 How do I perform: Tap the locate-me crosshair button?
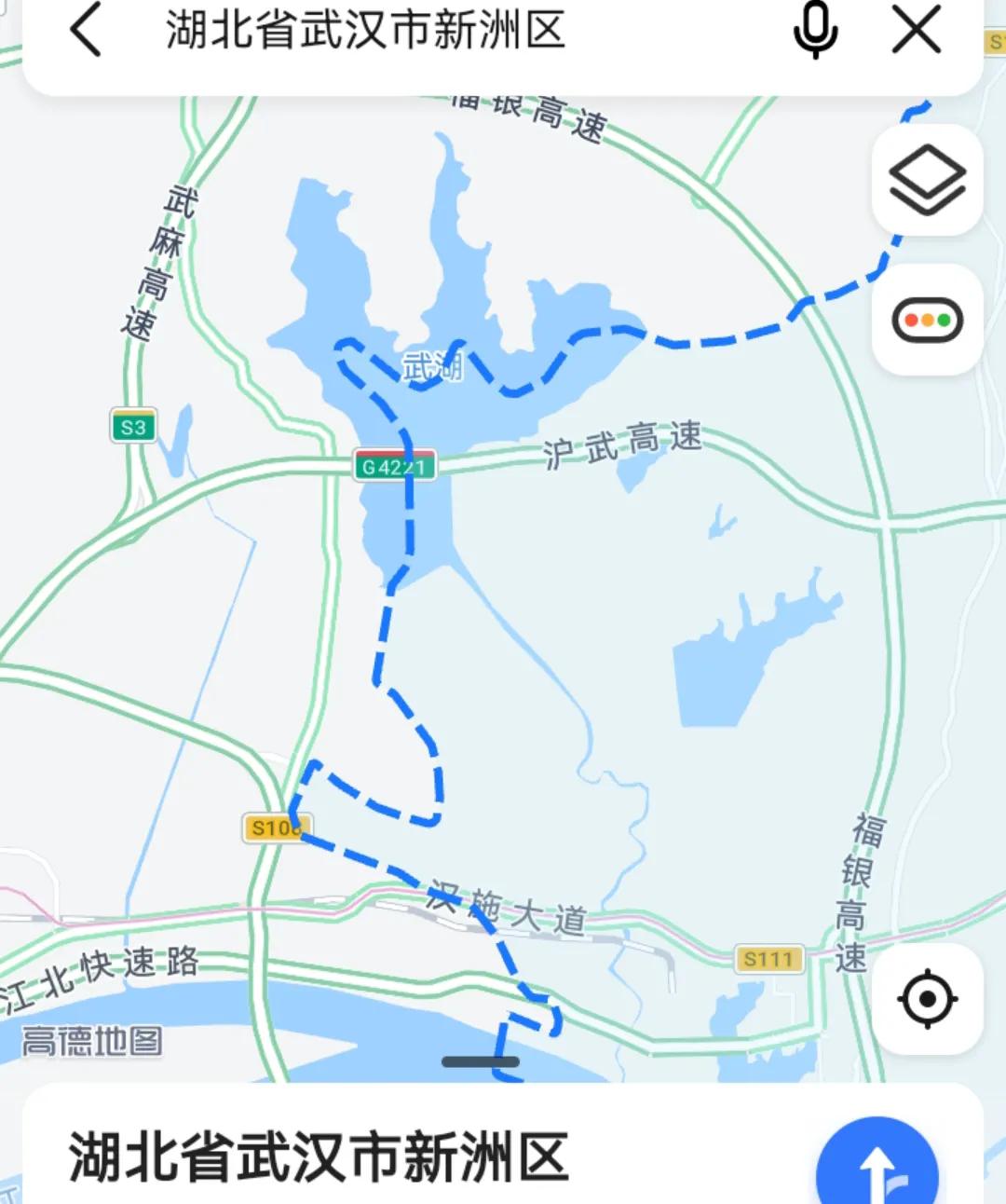925,998
